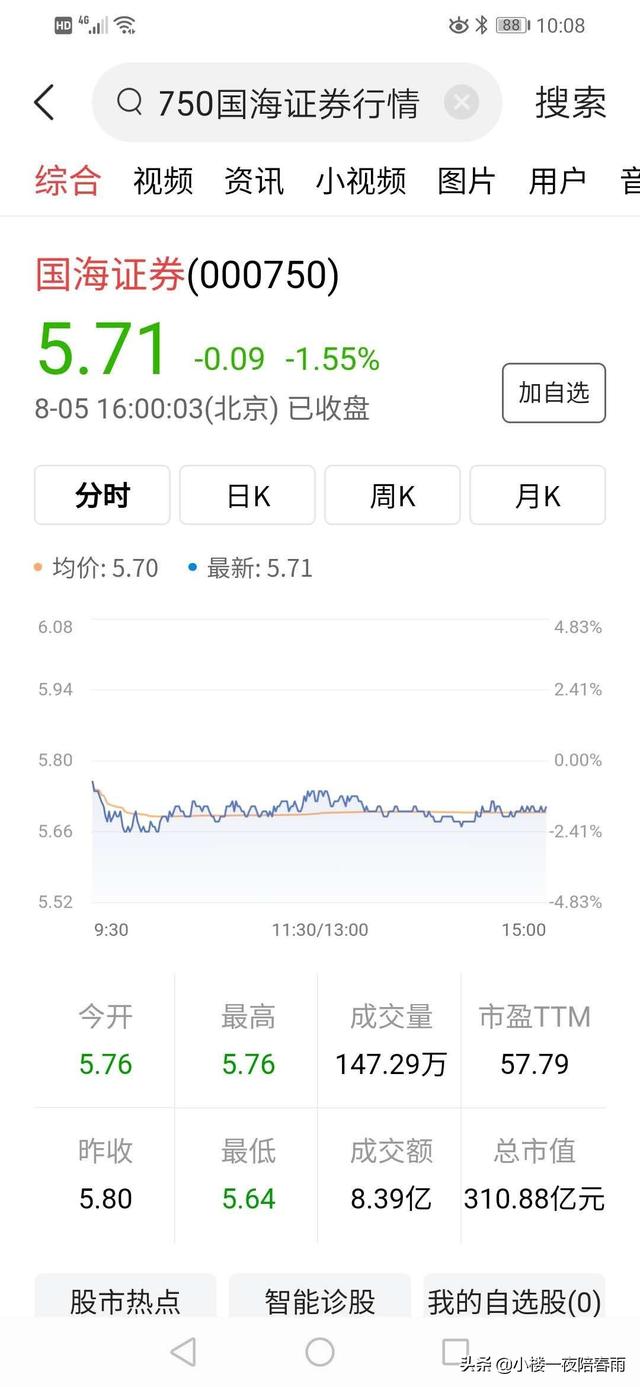Screen dimensions: 640x1387
Task: Open 我的自选股(0)
Action: tap(514, 1300)
